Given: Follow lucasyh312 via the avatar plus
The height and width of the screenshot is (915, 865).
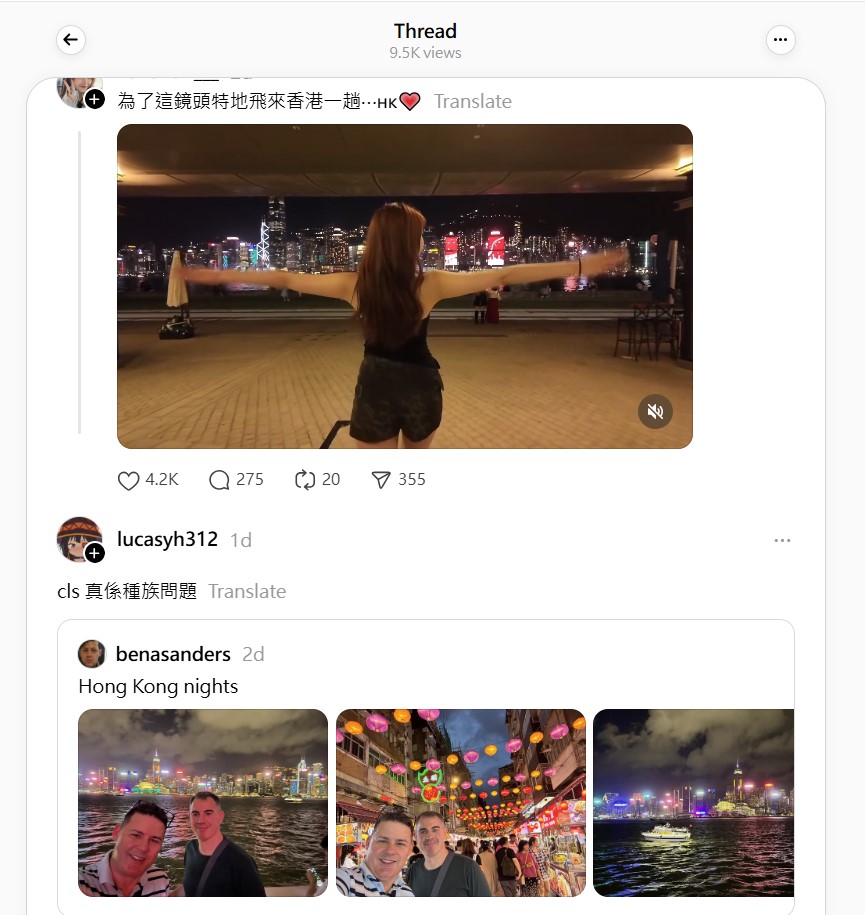Looking at the screenshot, I should 95,553.
